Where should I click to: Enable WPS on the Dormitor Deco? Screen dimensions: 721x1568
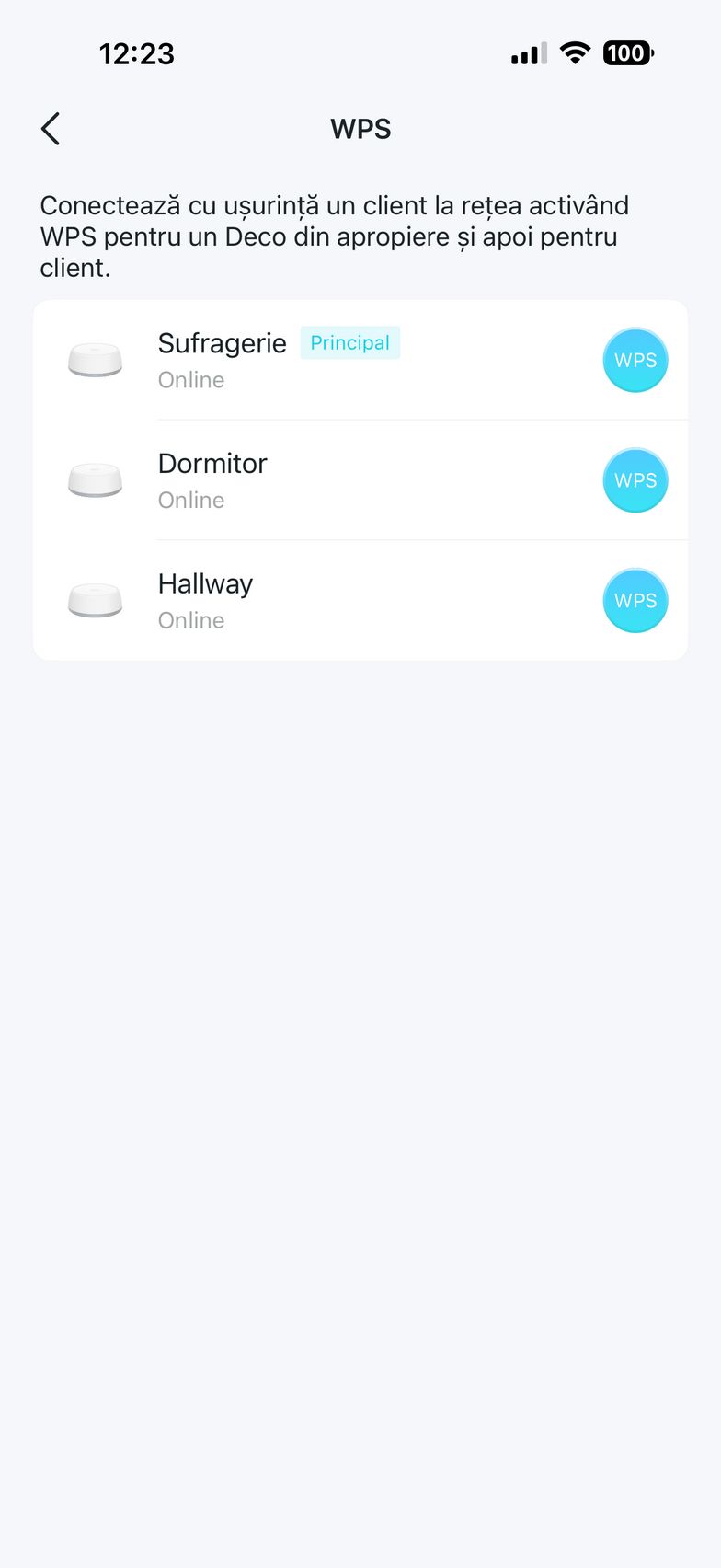click(x=635, y=480)
